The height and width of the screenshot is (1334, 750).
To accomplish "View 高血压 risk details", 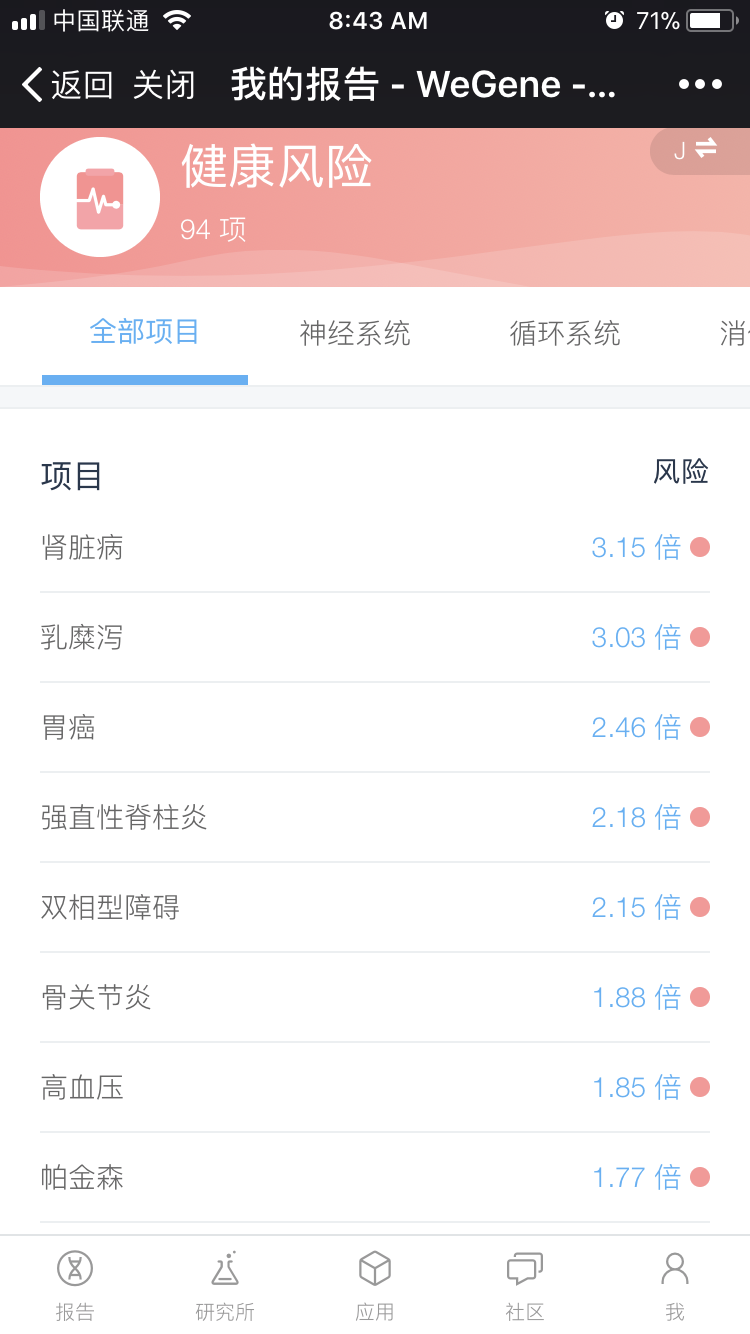I will (x=375, y=1087).
